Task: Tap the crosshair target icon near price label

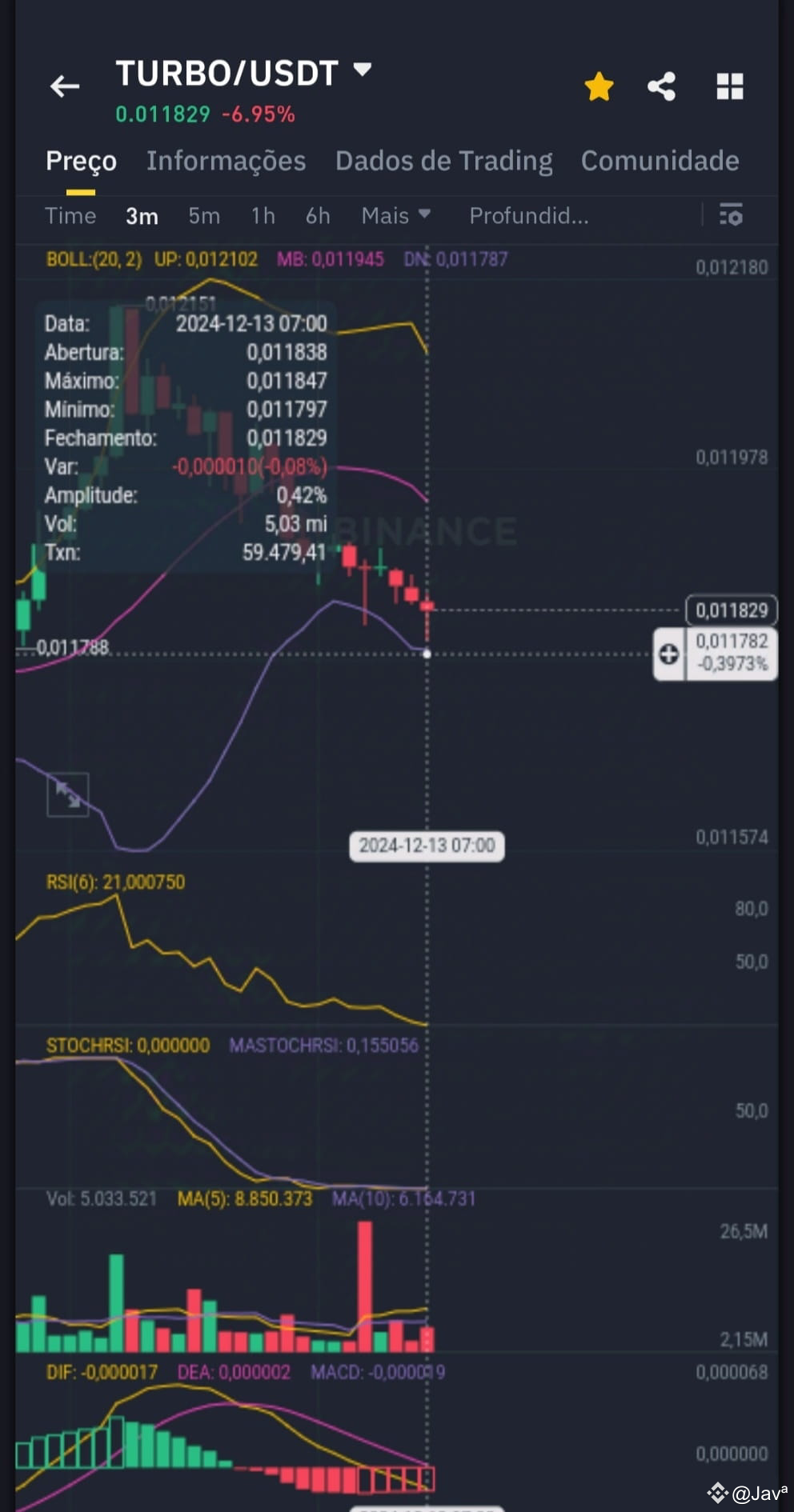Action: point(669,655)
